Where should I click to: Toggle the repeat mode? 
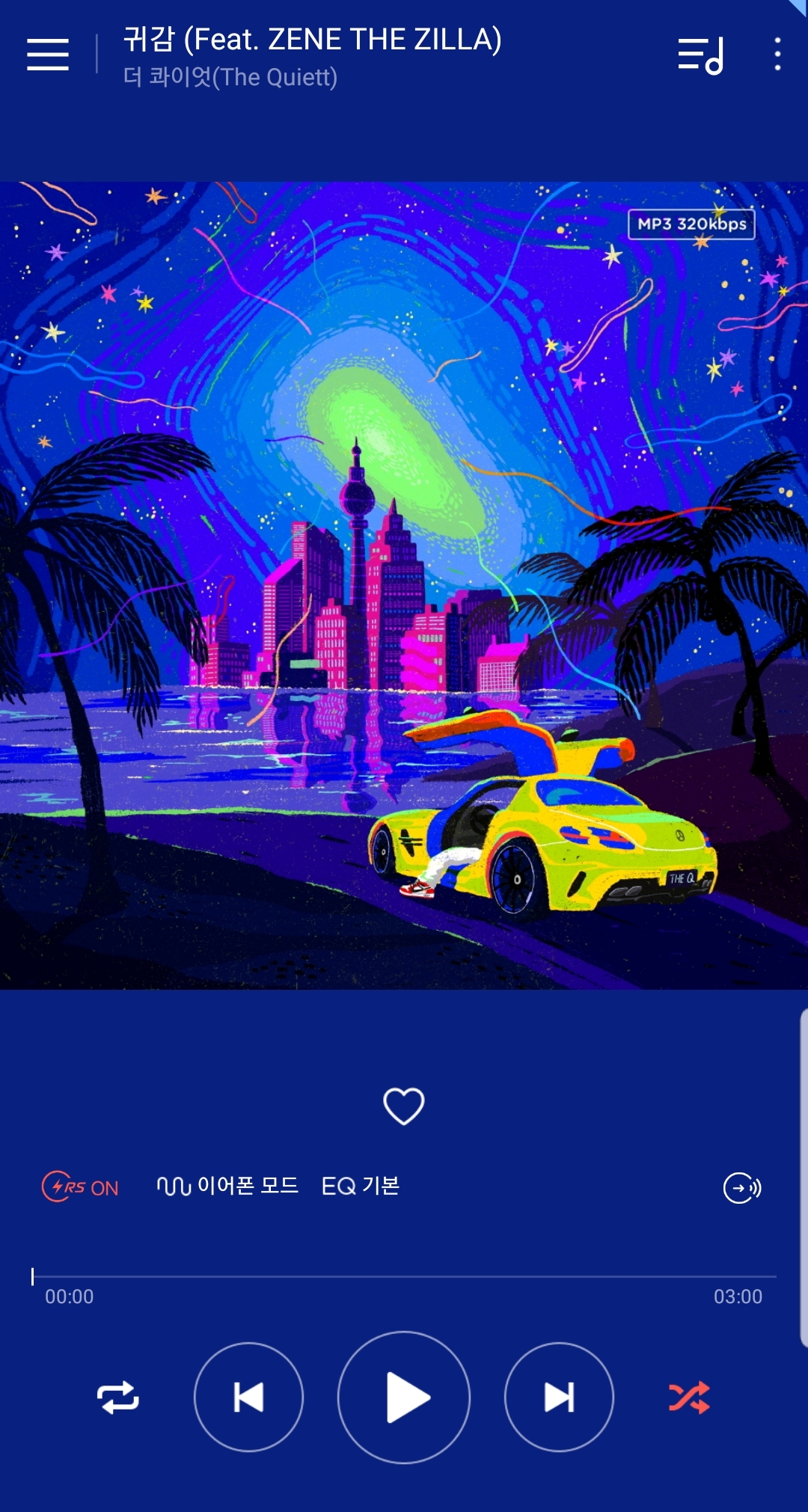tap(118, 1397)
